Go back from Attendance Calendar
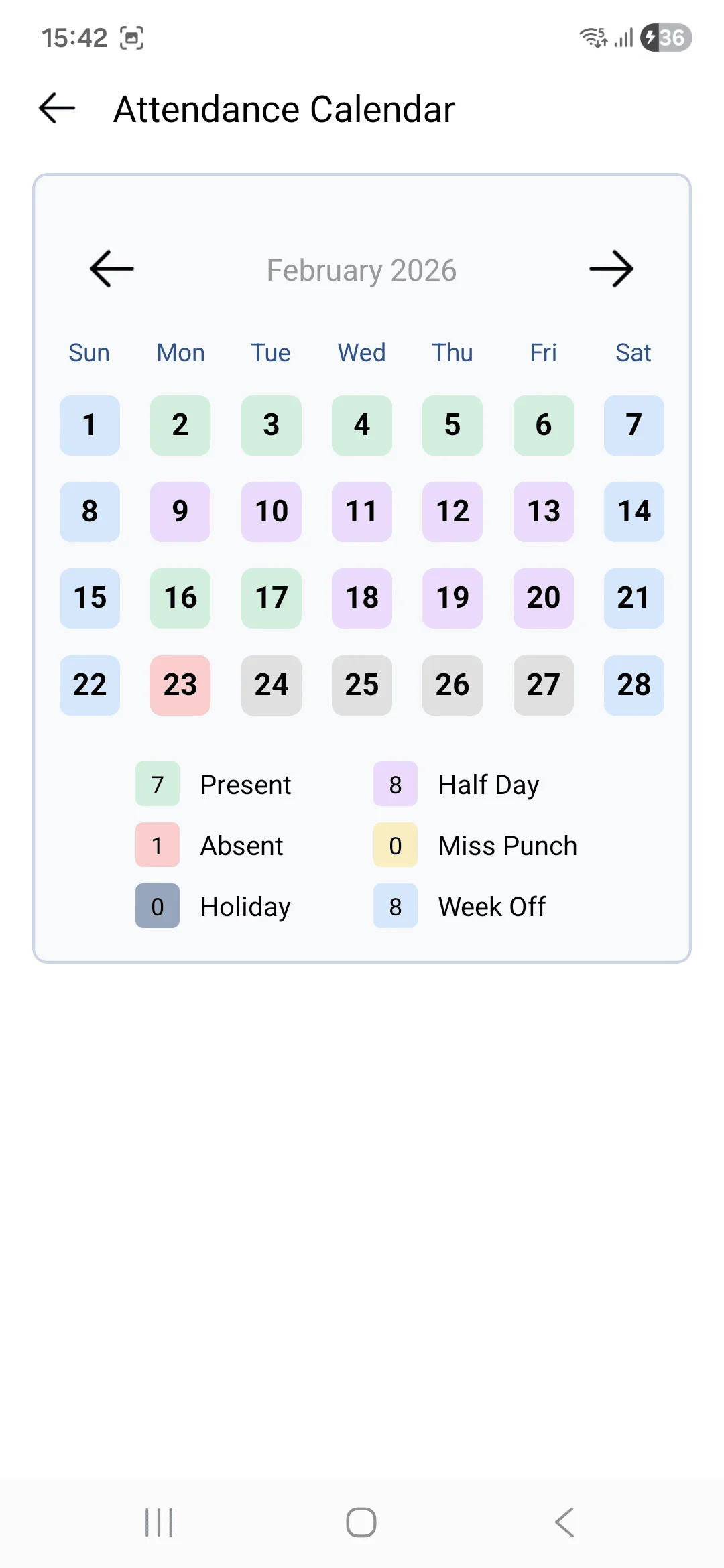Screen dimensions: 724x1568 (57, 109)
